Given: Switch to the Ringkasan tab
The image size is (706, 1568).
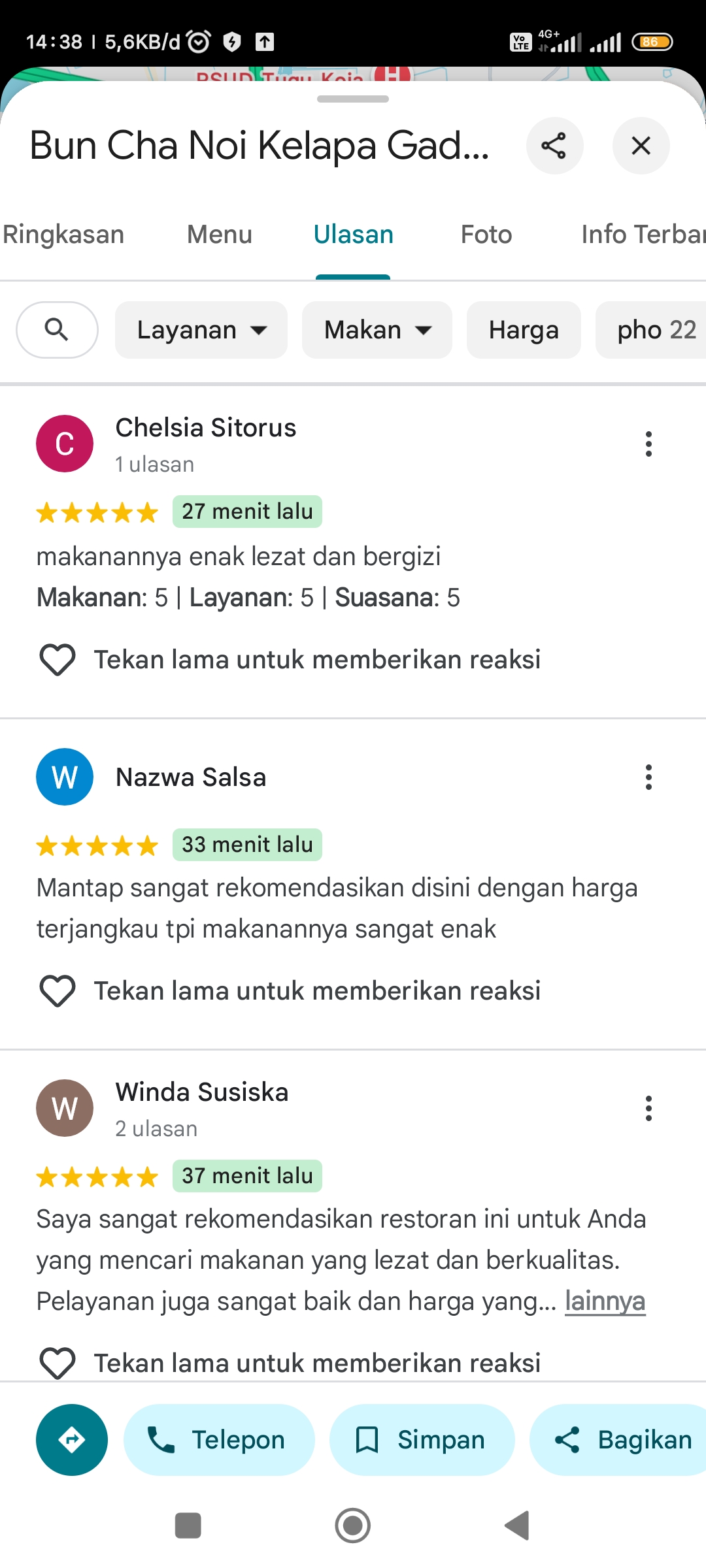Looking at the screenshot, I should 63,235.
